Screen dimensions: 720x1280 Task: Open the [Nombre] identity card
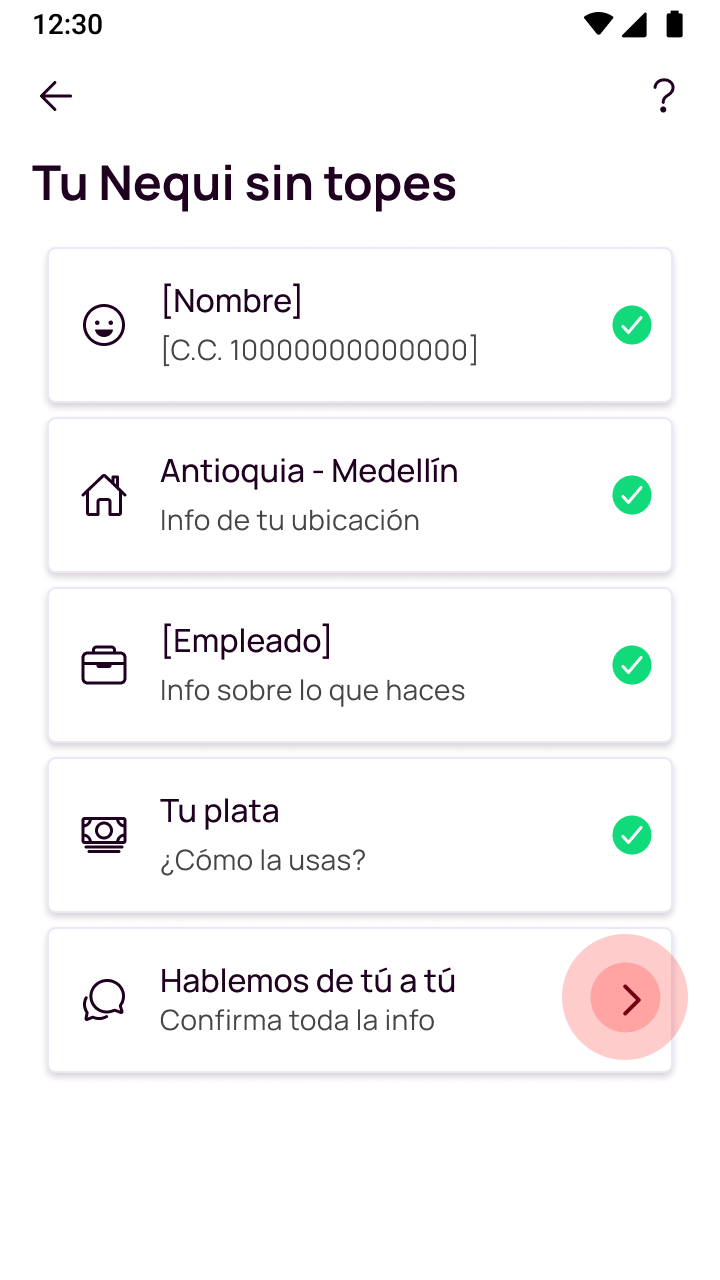point(360,325)
